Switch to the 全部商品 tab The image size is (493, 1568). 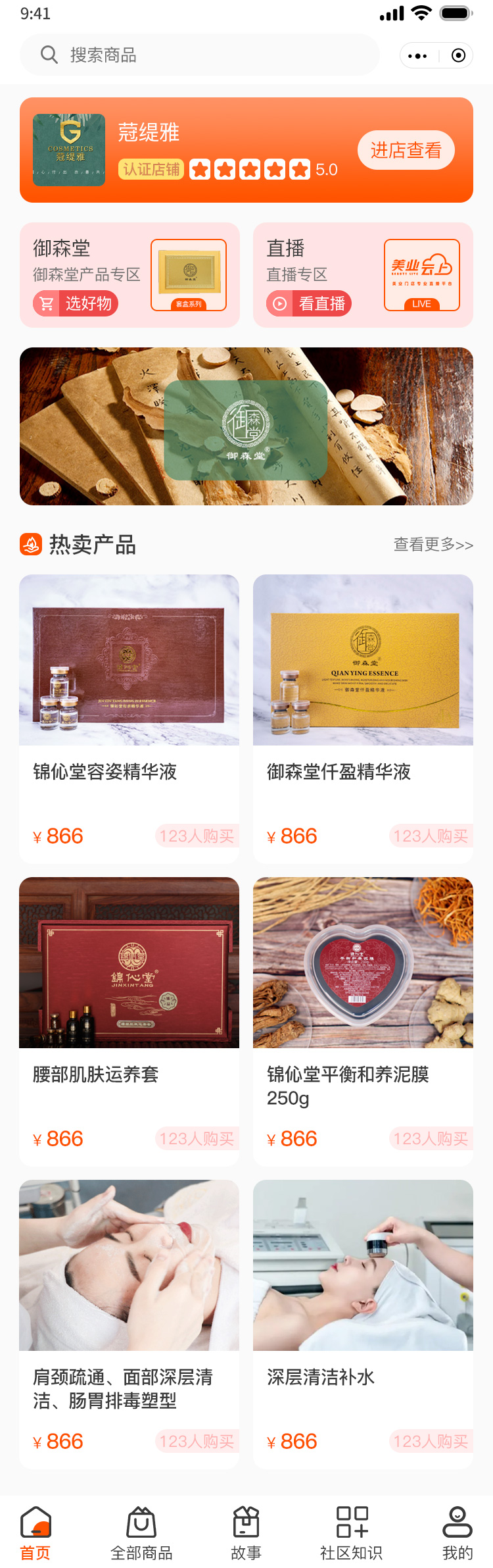(x=141, y=1533)
